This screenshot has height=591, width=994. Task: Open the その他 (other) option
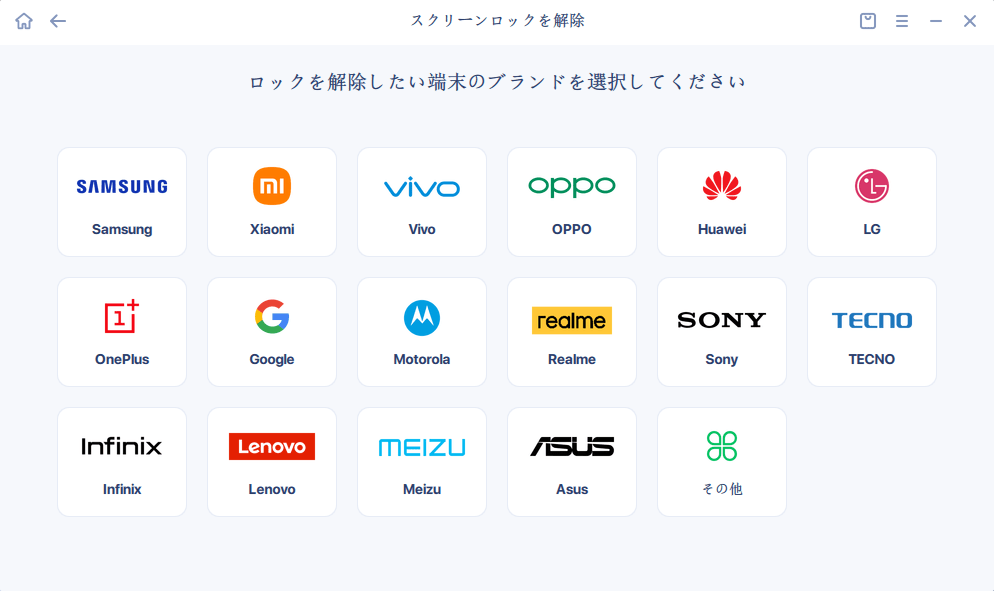click(x=722, y=462)
